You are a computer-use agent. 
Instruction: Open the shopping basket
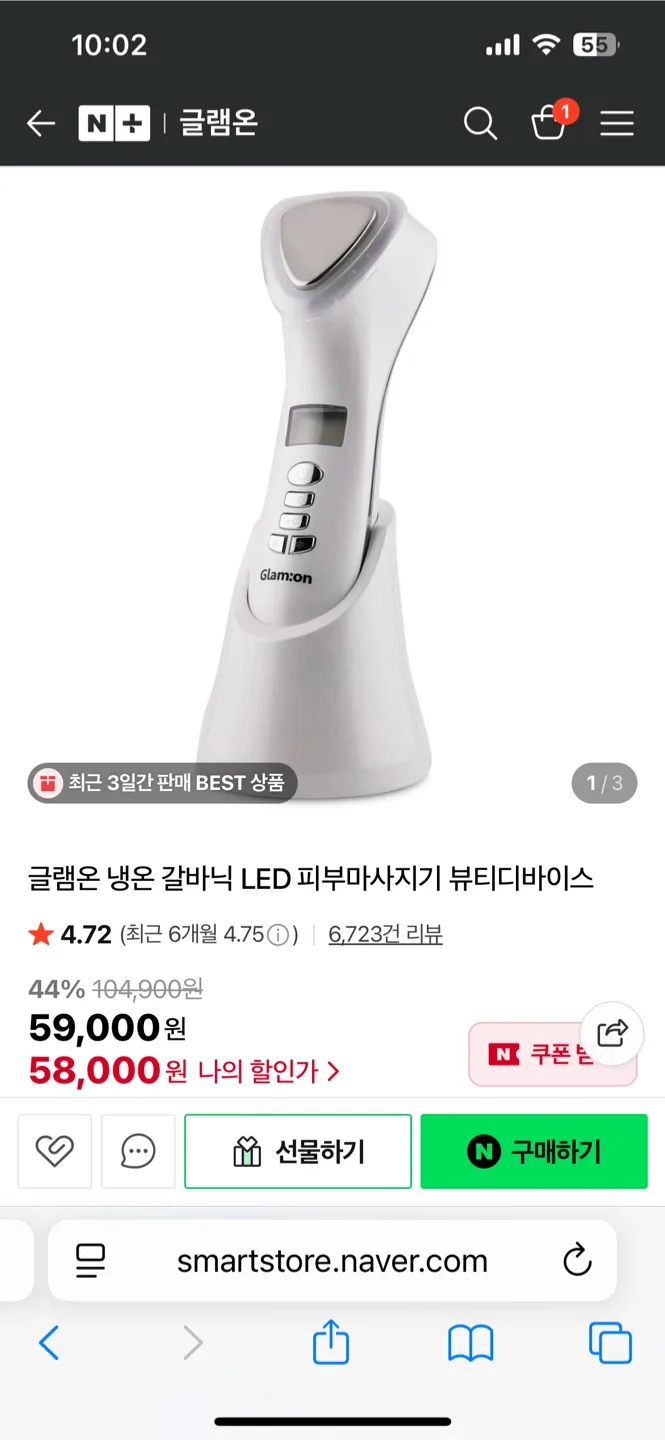coord(549,122)
